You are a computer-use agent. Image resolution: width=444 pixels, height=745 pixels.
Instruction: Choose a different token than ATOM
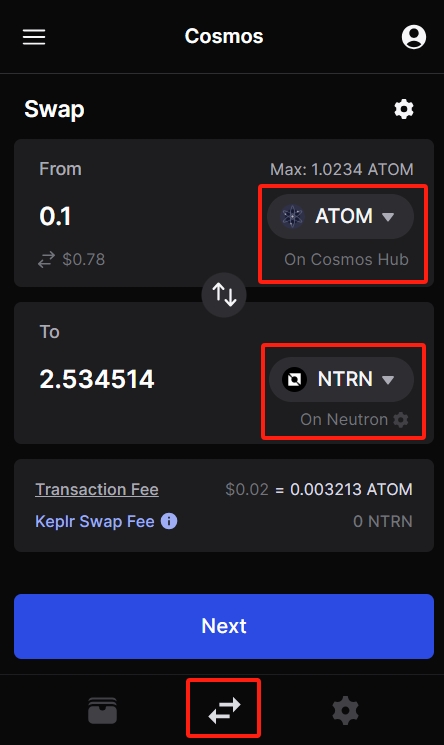tap(340, 217)
